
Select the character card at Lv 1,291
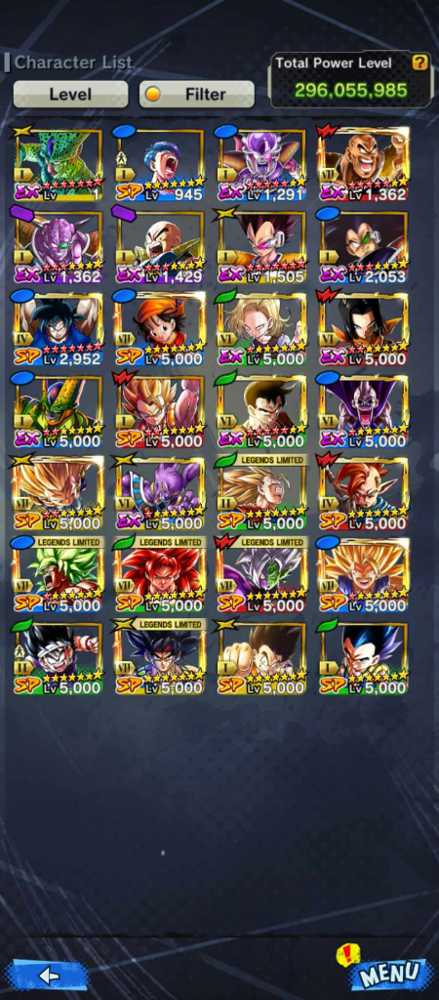tap(262, 165)
